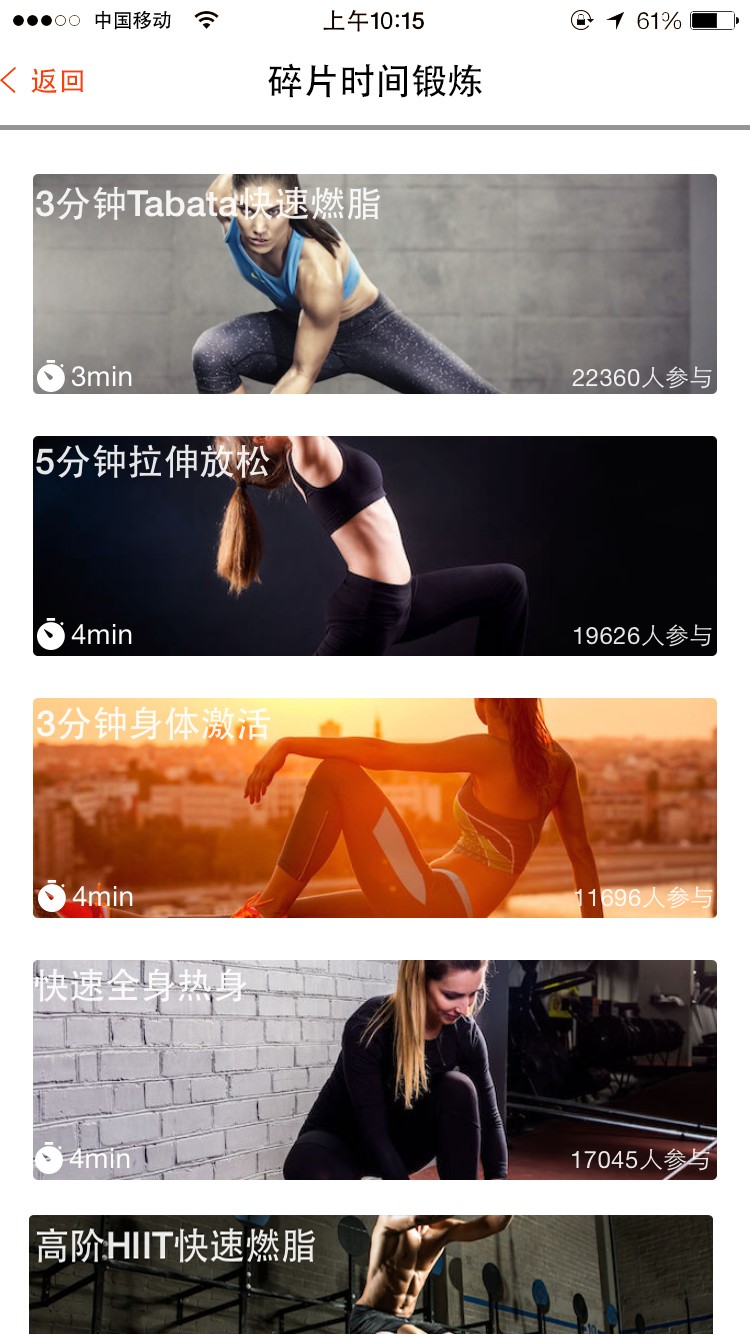Open the 快速全身热身 workout card
Viewport: 750px width, 1334px height.
coord(375,1070)
